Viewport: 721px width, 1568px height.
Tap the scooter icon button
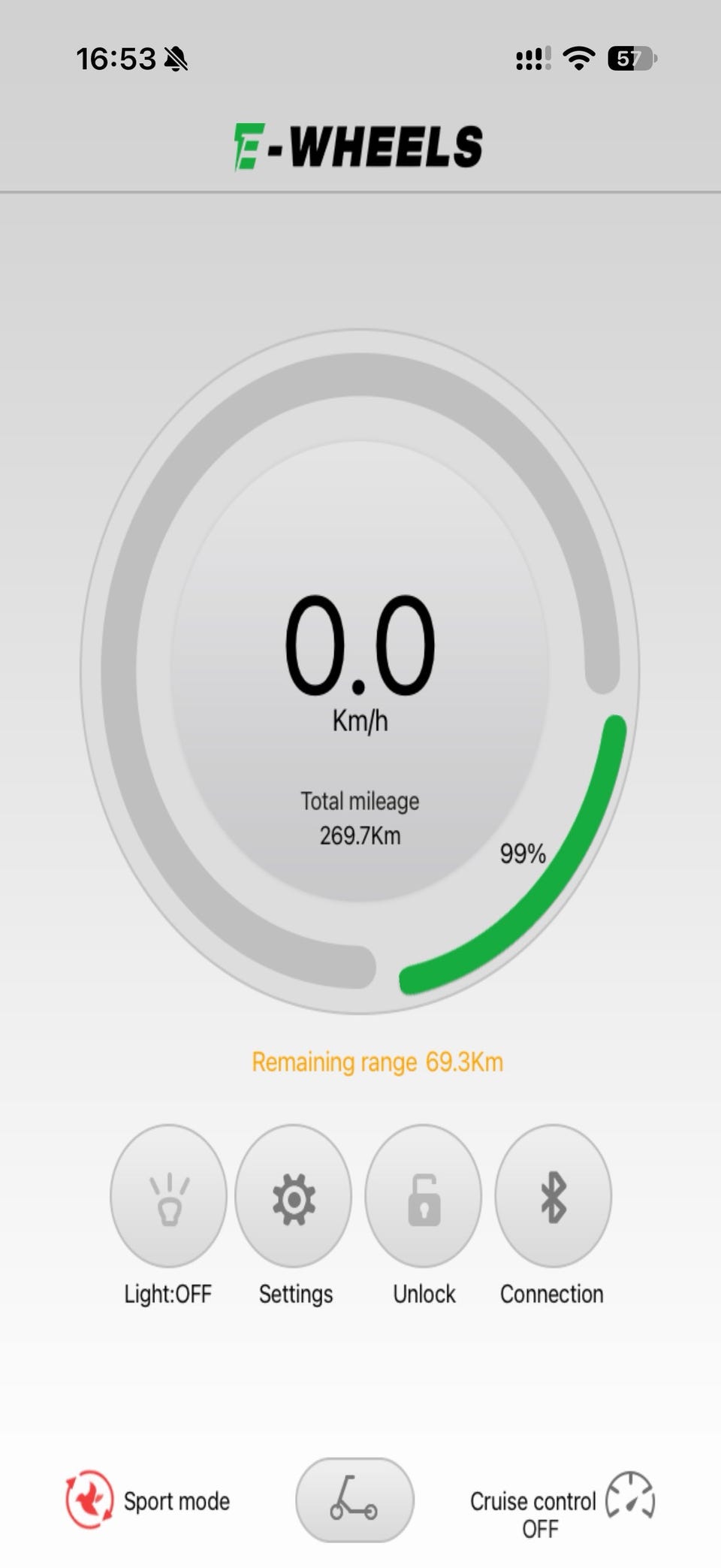354,1500
